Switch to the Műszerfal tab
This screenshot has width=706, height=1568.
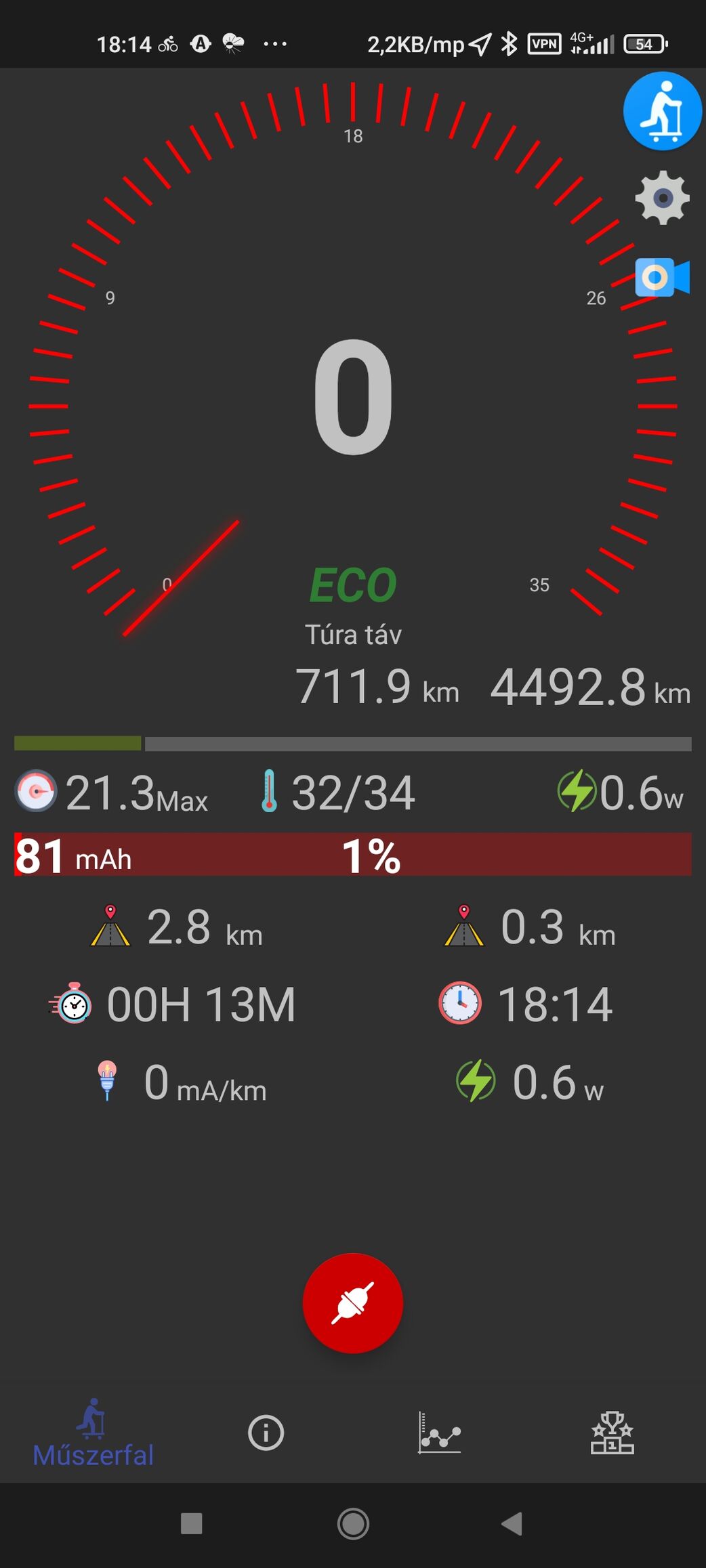click(x=93, y=1433)
